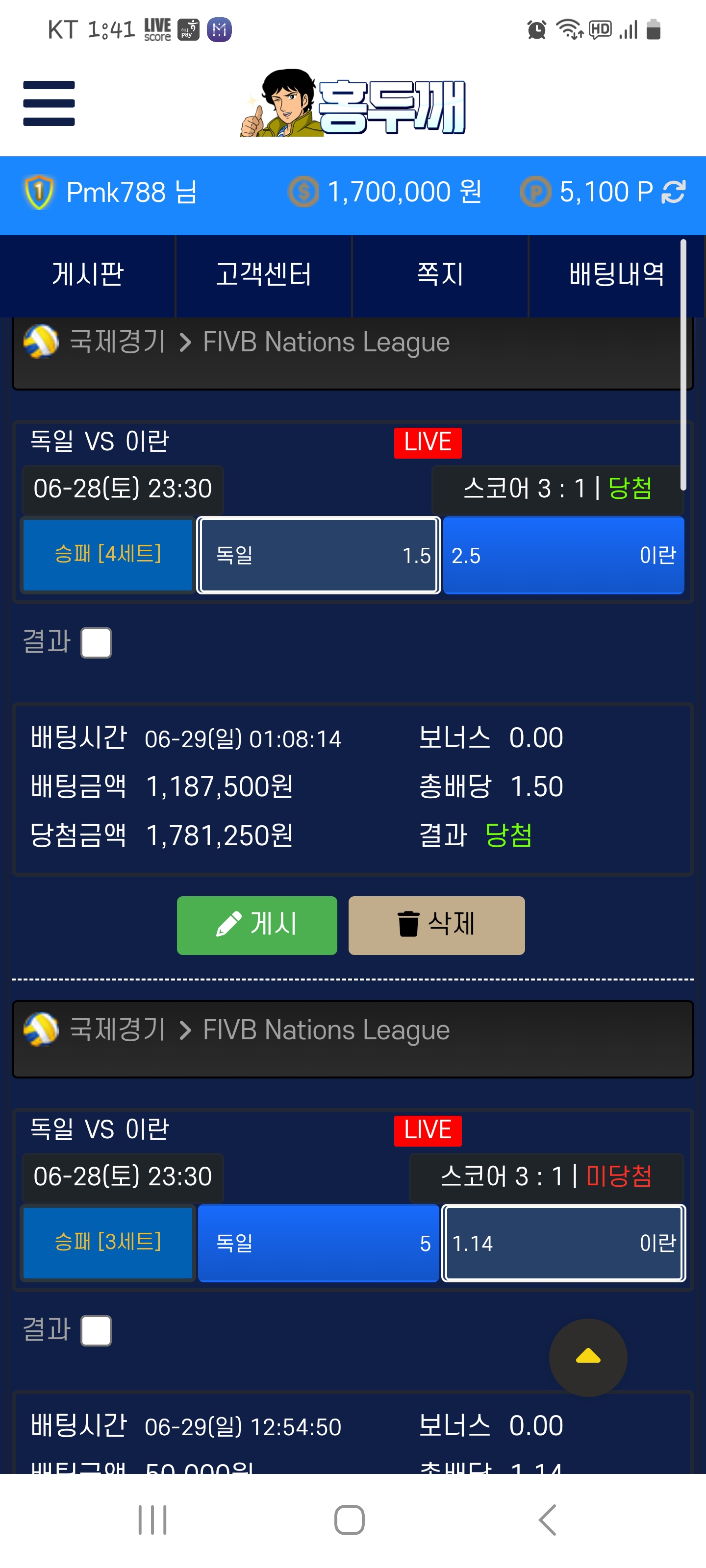Open the 배팅내역 tab
The image size is (706, 1568).
tap(615, 275)
